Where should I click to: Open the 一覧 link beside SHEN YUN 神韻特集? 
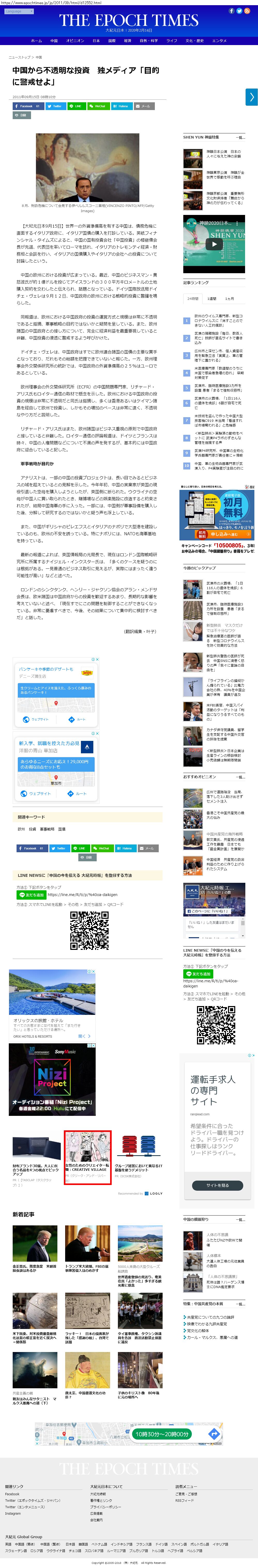click(x=240, y=138)
